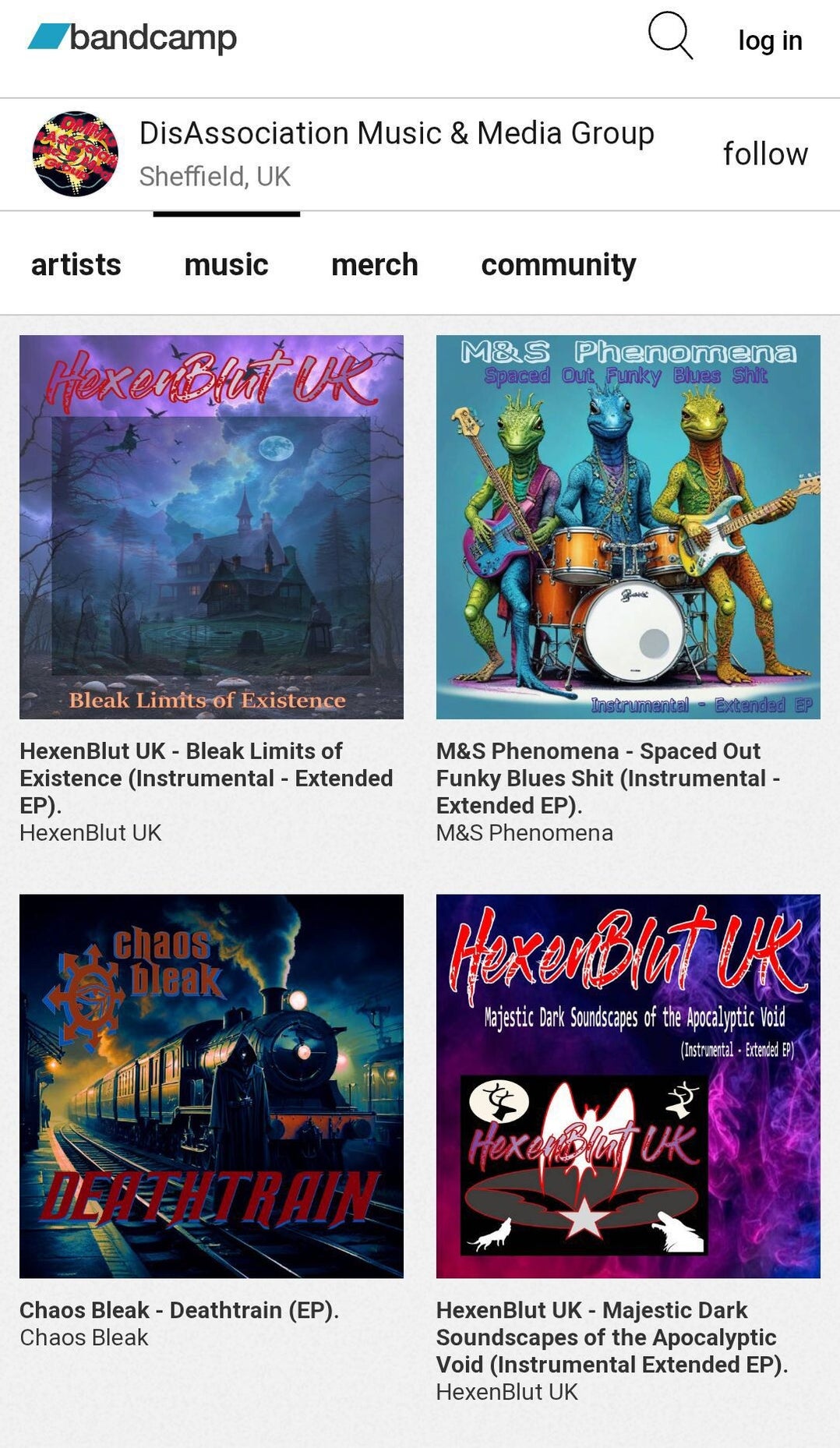840x1448 pixels.
Task: Open Spaced Out Funky Blues Shit album cover
Action: 628,527
